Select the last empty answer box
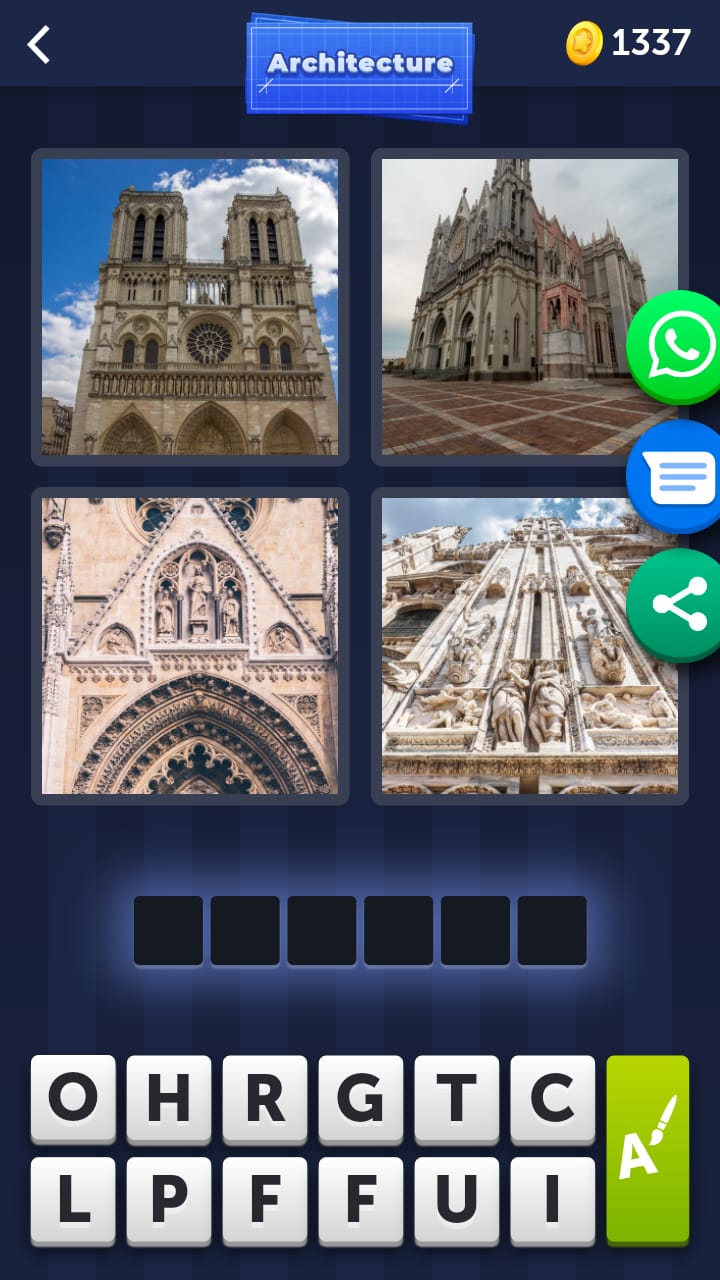 point(550,928)
